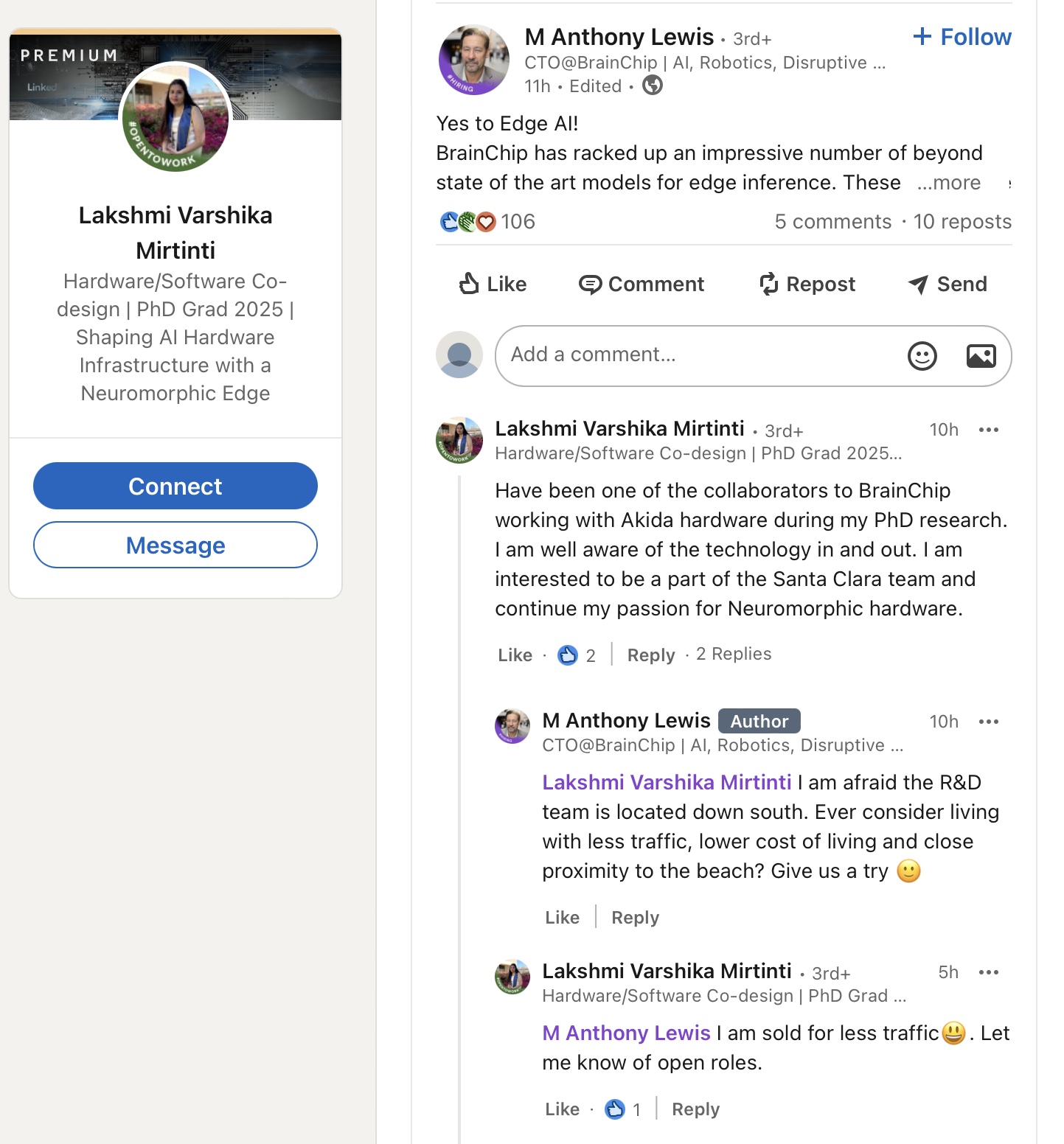Open the purple Lakshmi Varshika Mirtinti mention
The height and width of the screenshot is (1144, 1064).
[x=667, y=783]
